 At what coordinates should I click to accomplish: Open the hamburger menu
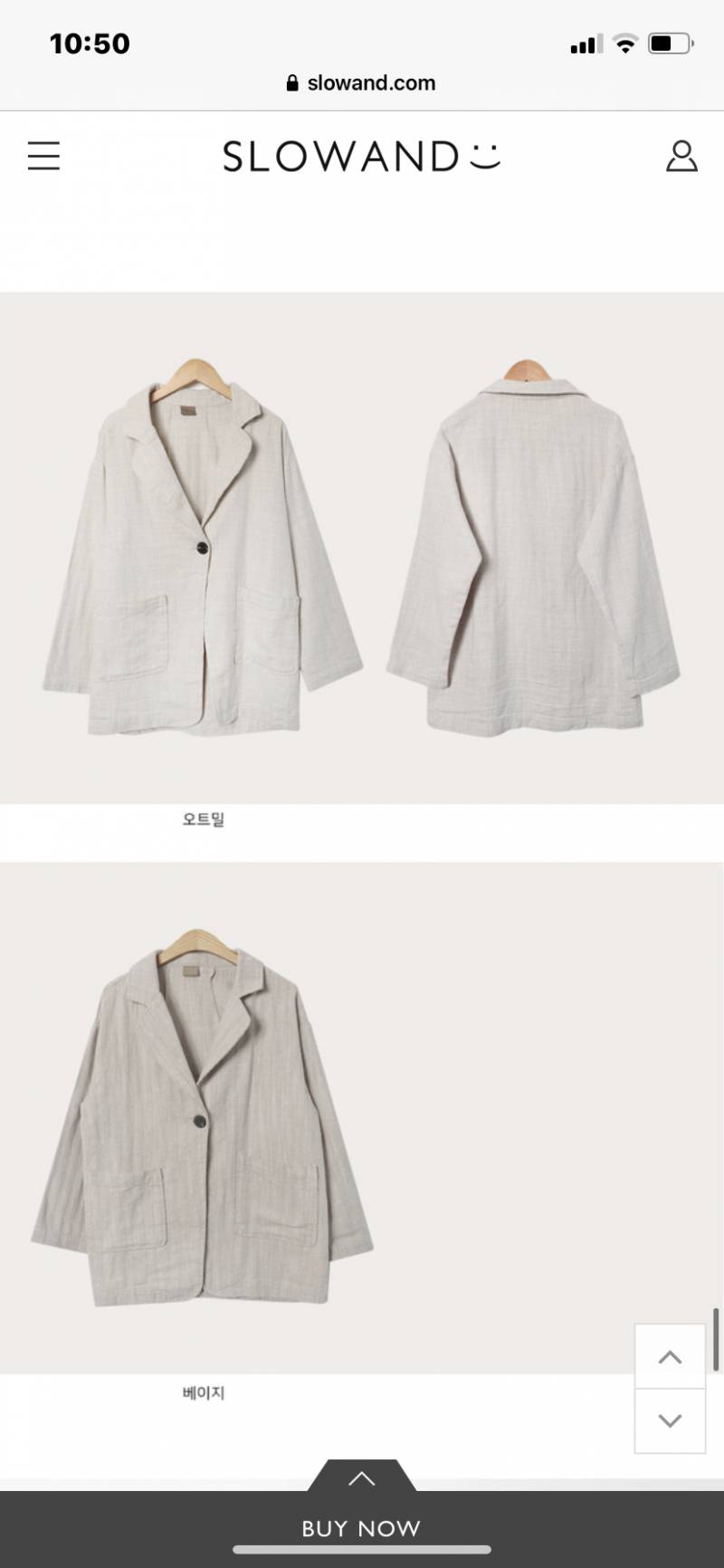(43, 156)
